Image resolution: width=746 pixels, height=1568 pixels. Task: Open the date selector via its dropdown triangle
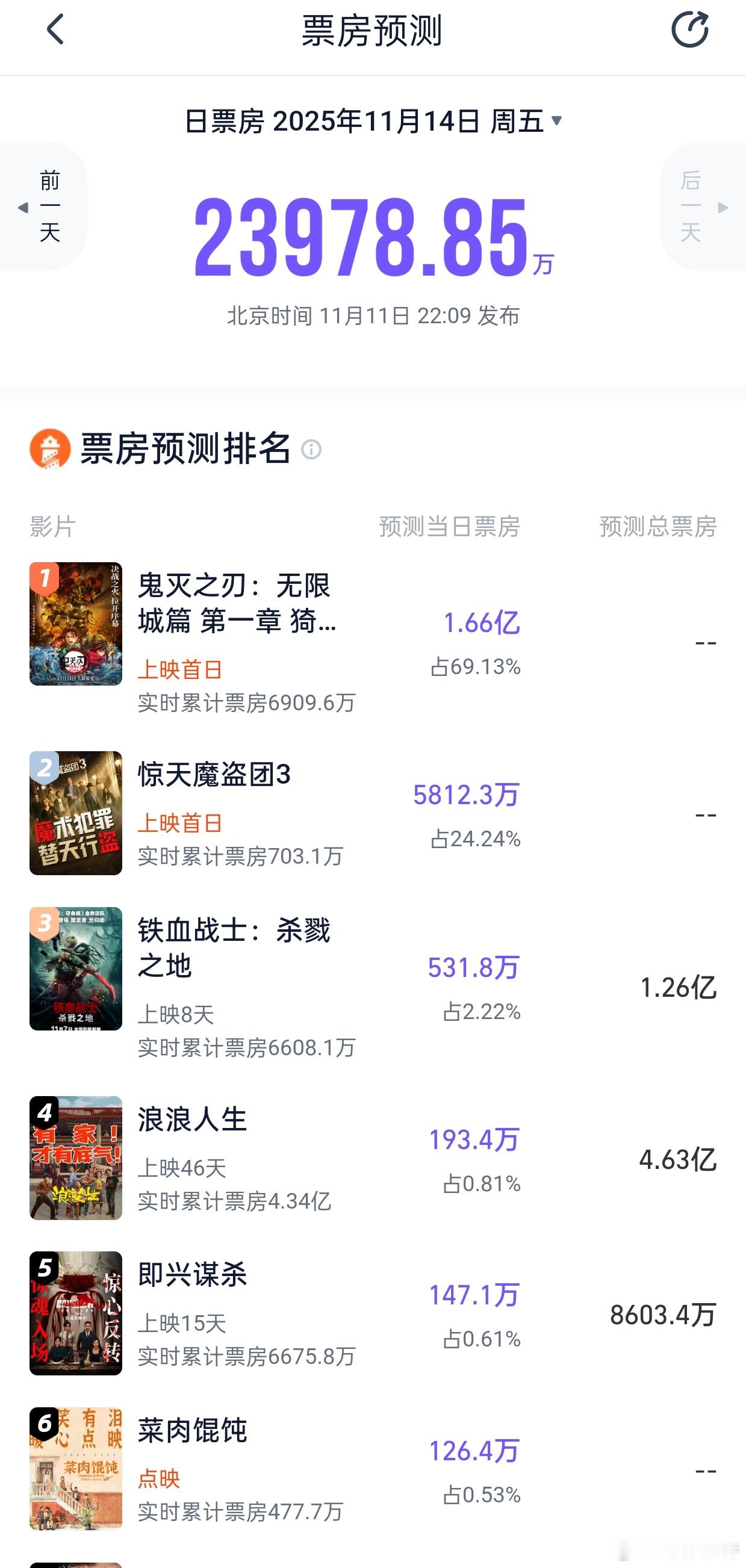(557, 121)
